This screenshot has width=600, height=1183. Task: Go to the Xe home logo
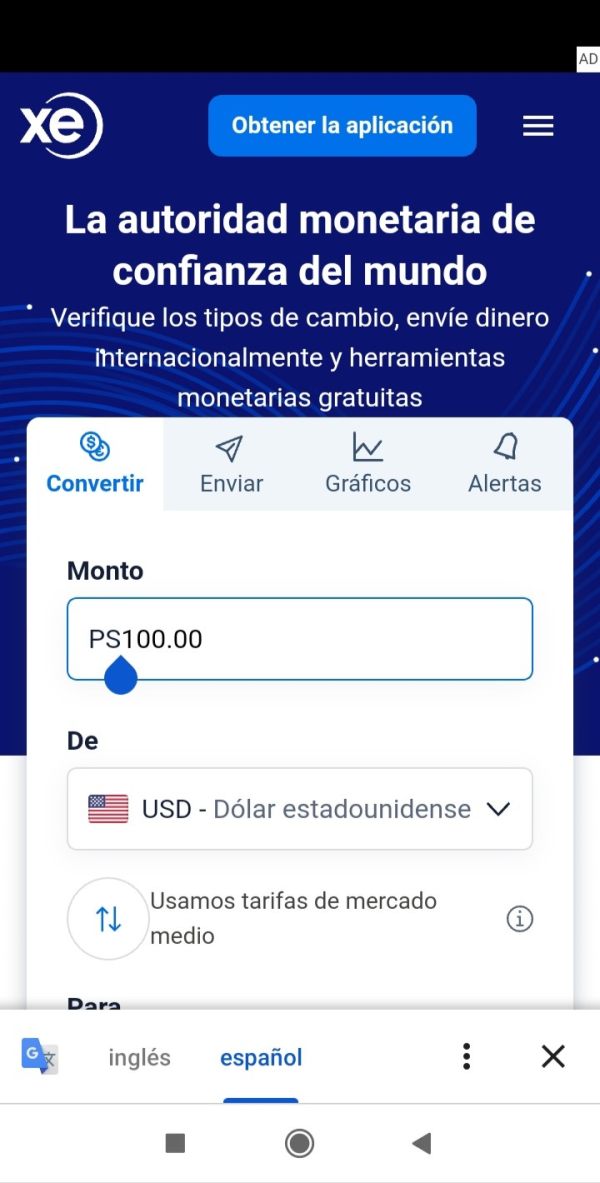(x=61, y=125)
